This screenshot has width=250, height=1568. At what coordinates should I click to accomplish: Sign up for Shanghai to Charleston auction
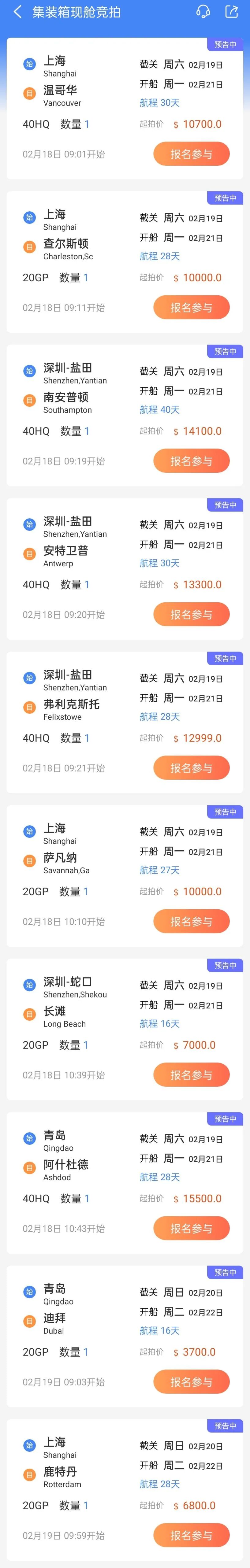(191, 307)
